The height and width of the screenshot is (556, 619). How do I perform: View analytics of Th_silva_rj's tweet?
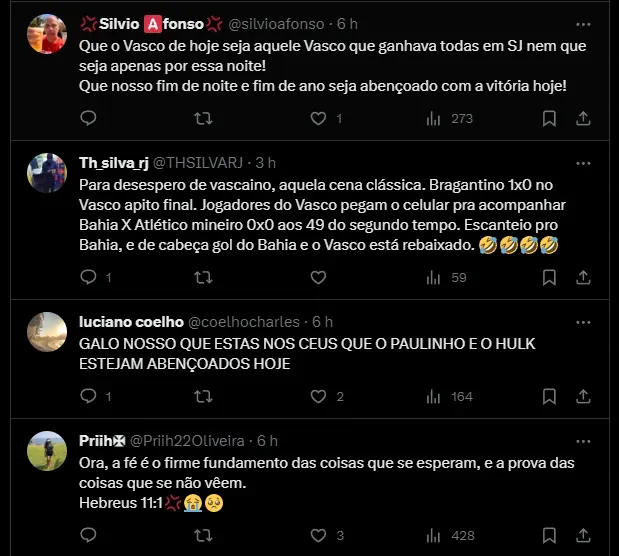[x=433, y=277]
